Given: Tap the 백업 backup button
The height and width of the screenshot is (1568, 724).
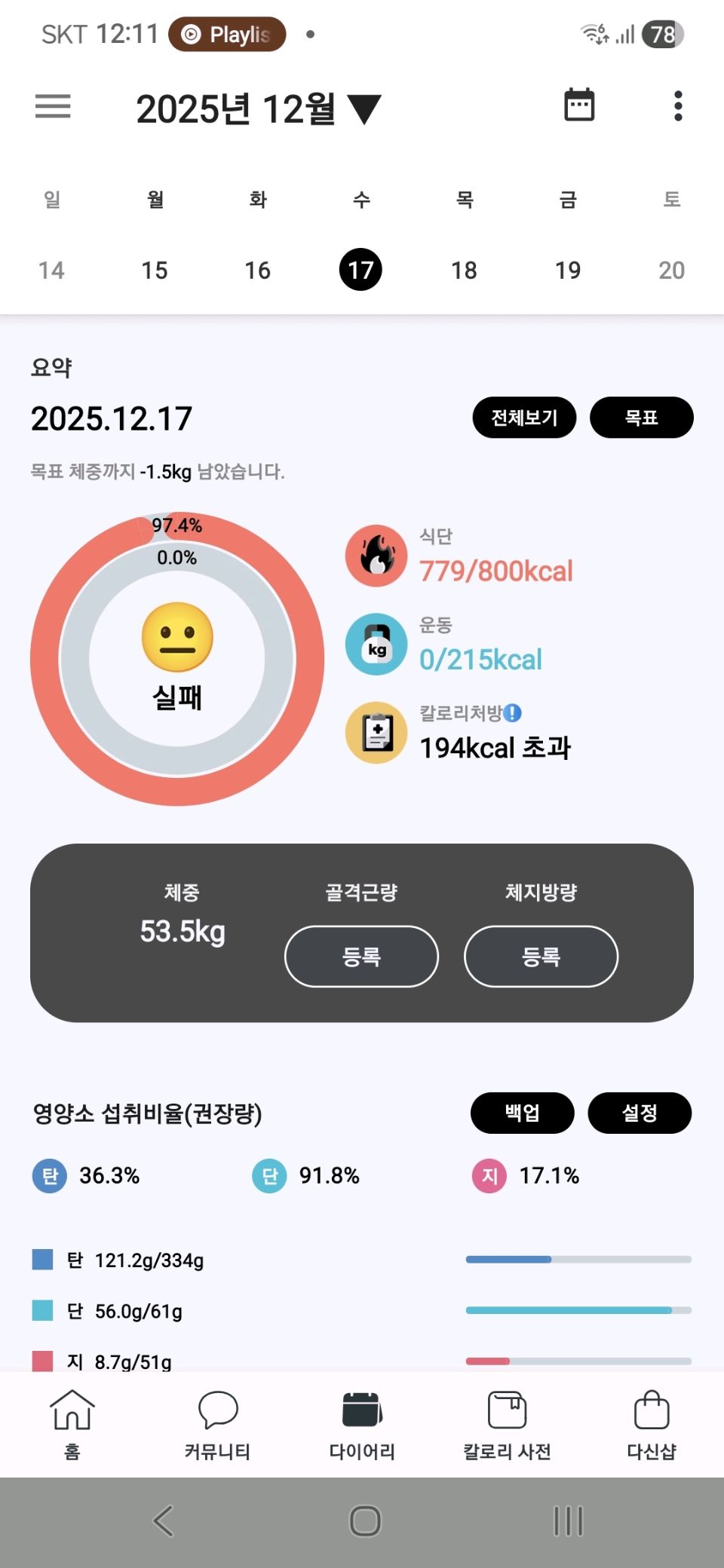Looking at the screenshot, I should [x=522, y=1113].
